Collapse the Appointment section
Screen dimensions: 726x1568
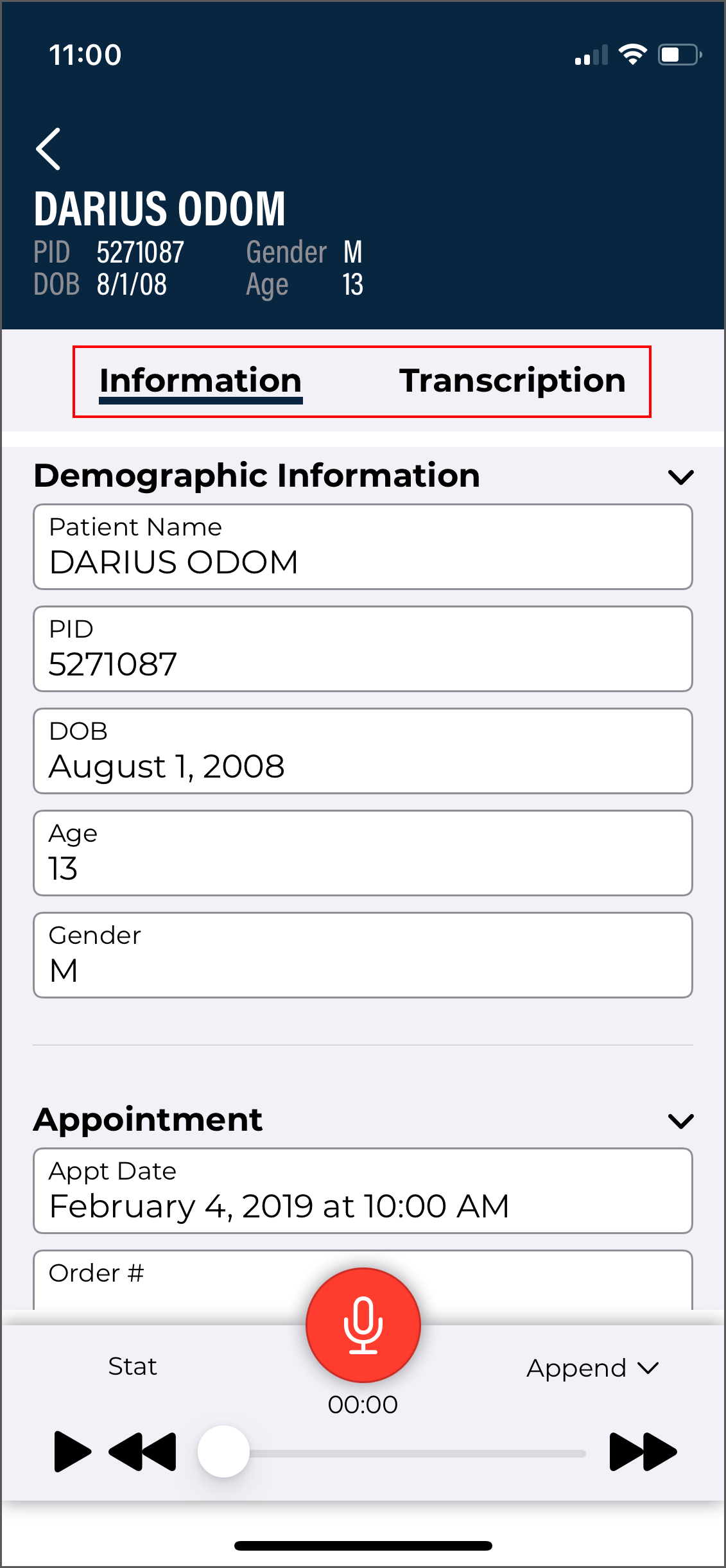[x=680, y=1121]
